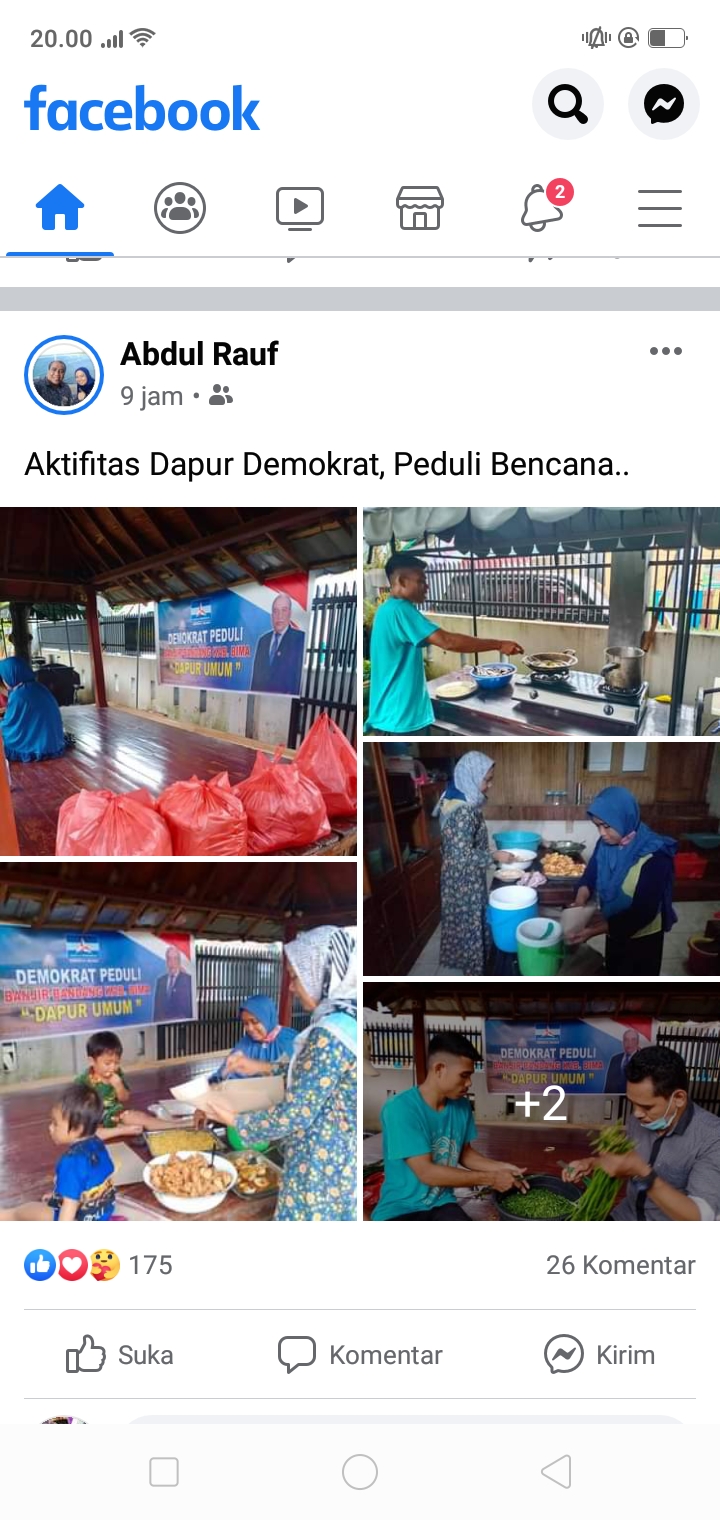The image size is (720, 1520).
Task: Like the post with Suka
Action: pos(120,1355)
